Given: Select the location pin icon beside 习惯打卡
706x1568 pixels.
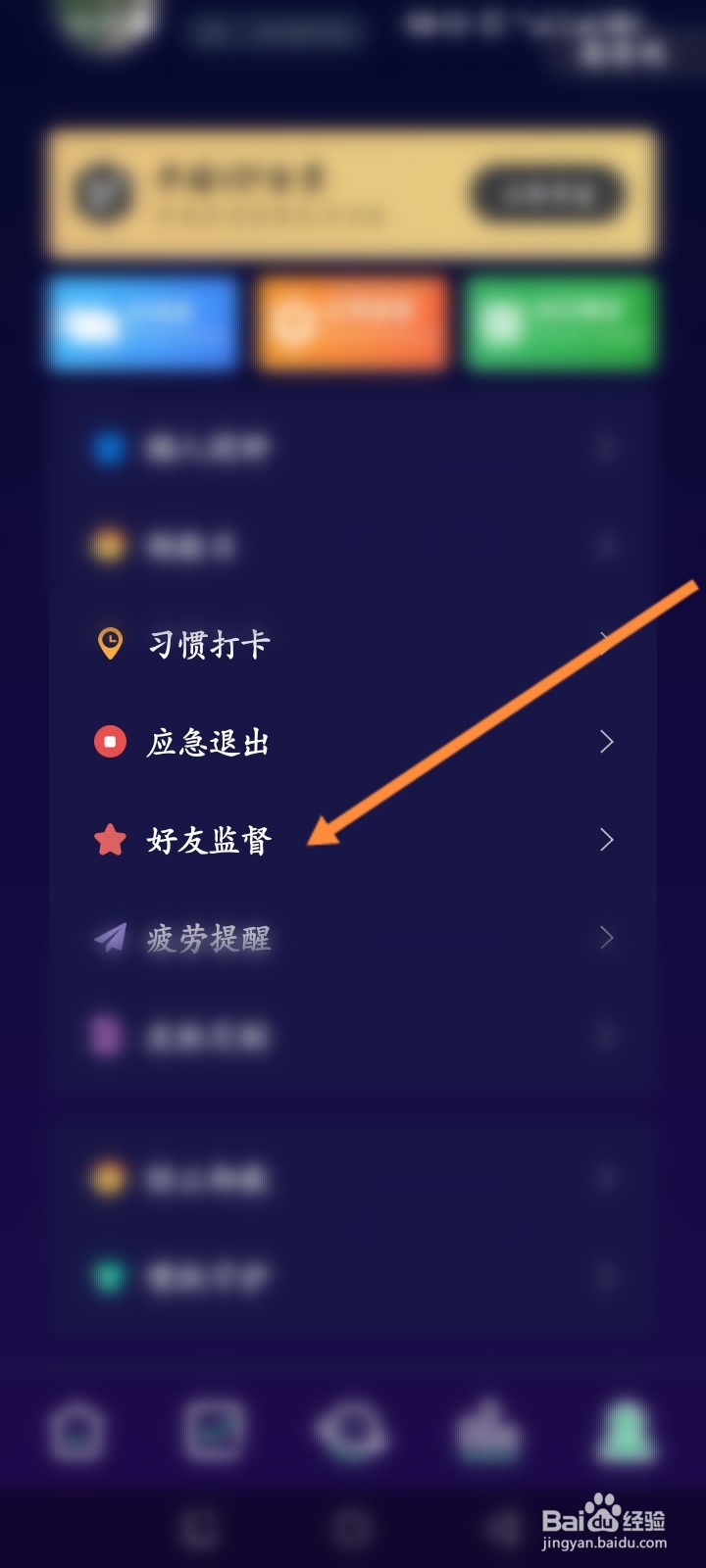Looking at the screenshot, I should pyautogui.click(x=110, y=644).
